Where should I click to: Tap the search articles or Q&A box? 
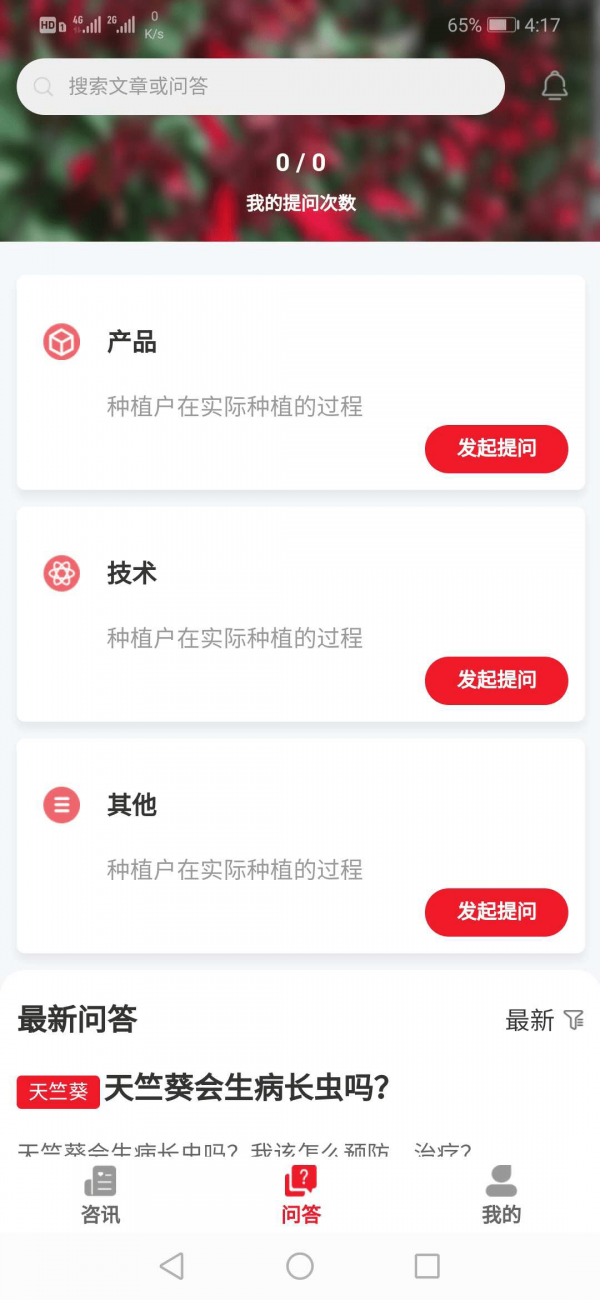click(x=260, y=87)
